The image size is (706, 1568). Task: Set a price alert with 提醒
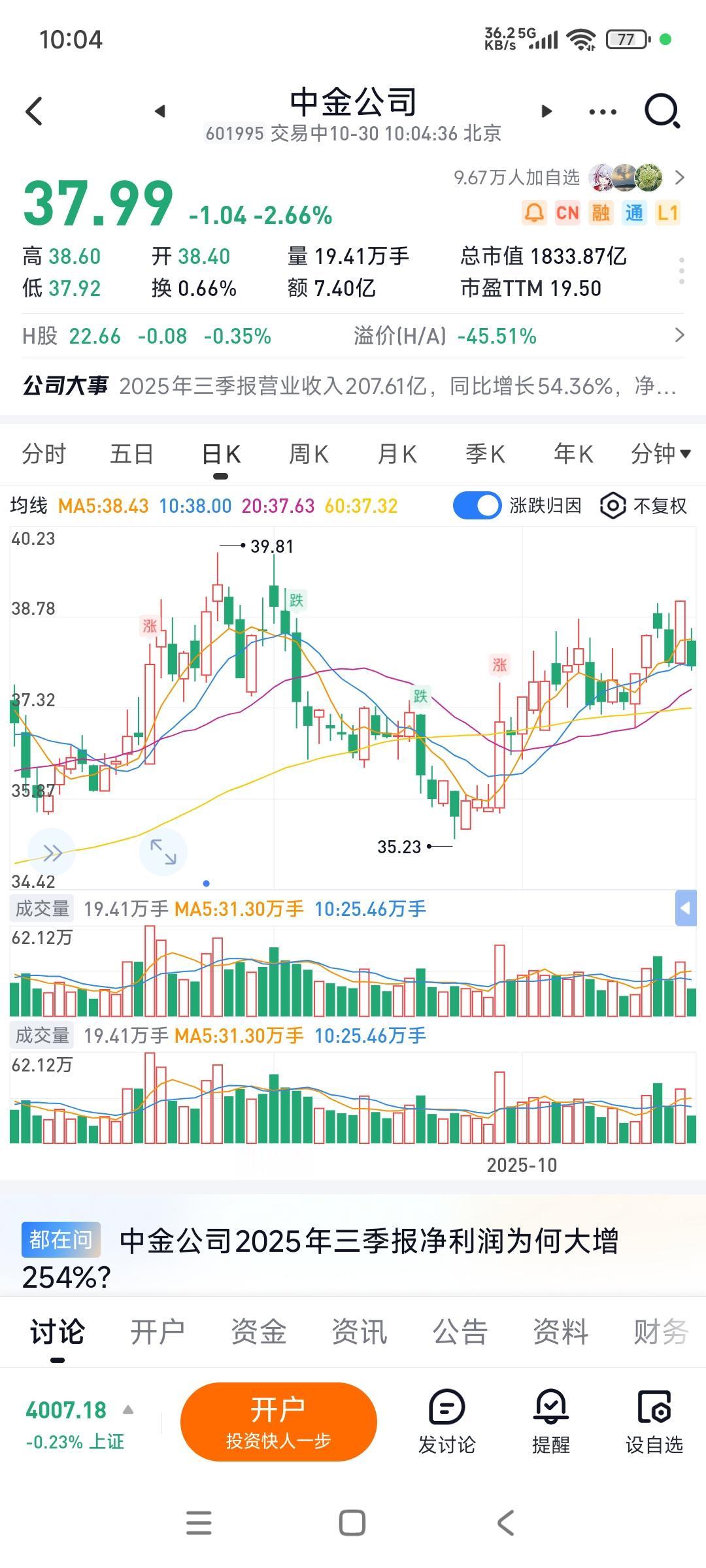coord(550,1421)
